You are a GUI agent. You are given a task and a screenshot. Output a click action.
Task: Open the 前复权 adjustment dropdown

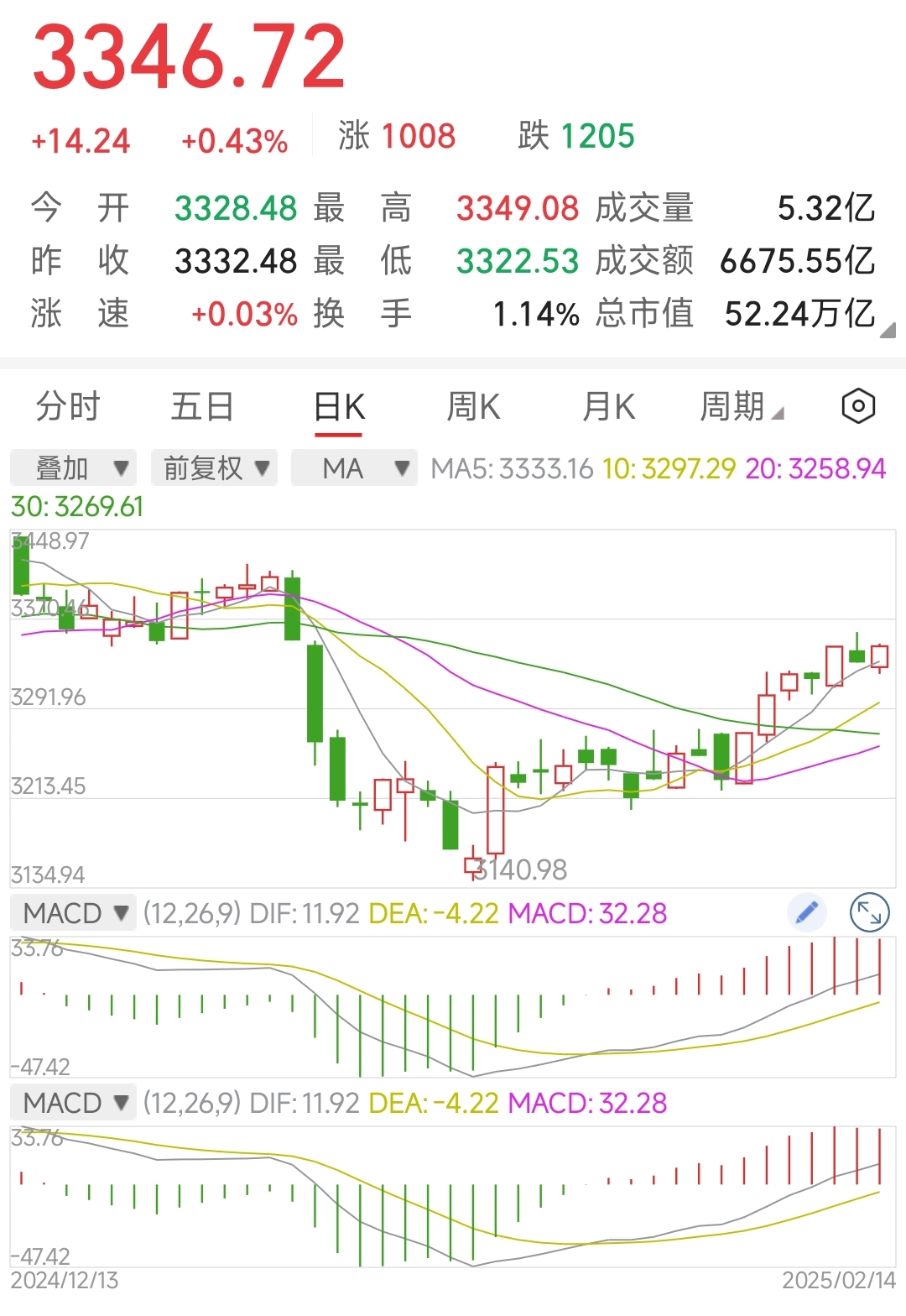pos(215,468)
